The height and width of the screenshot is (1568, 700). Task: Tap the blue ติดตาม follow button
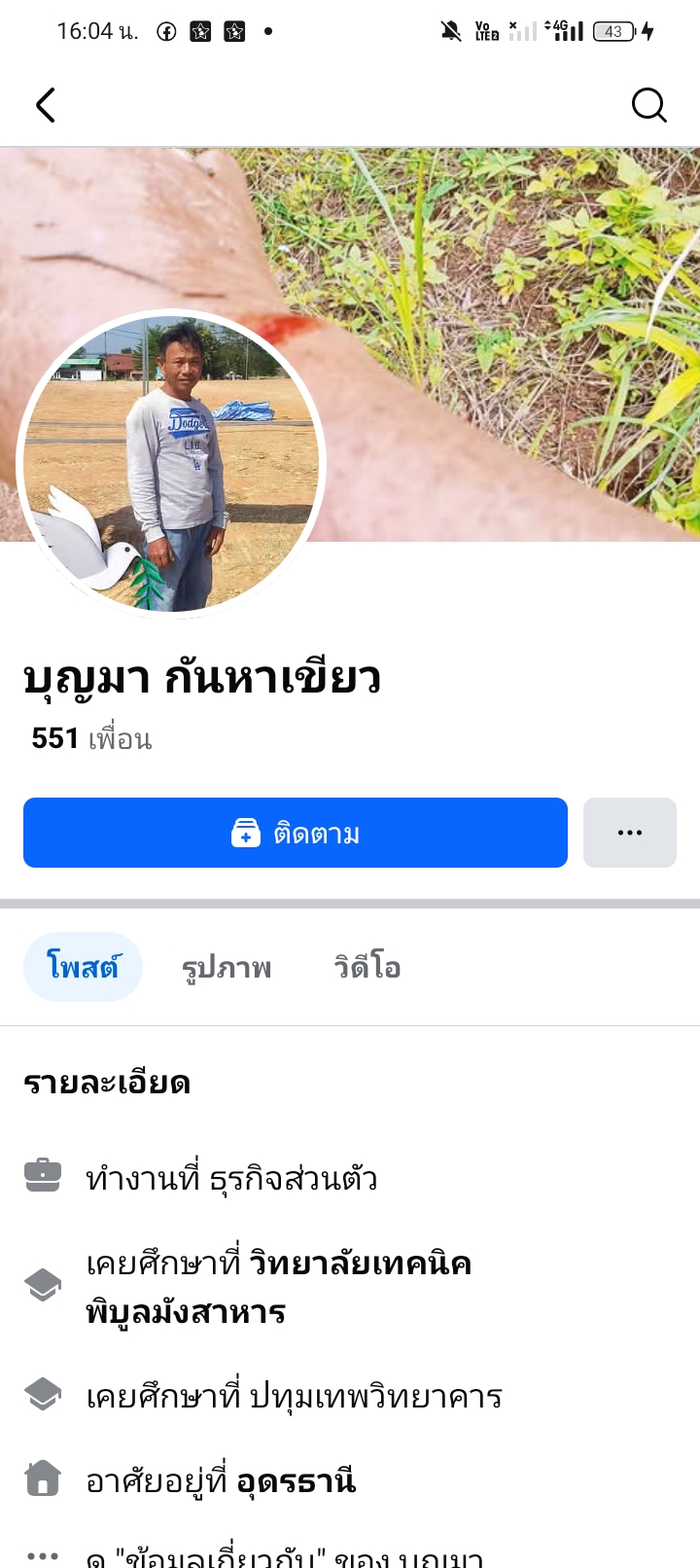point(296,833)
